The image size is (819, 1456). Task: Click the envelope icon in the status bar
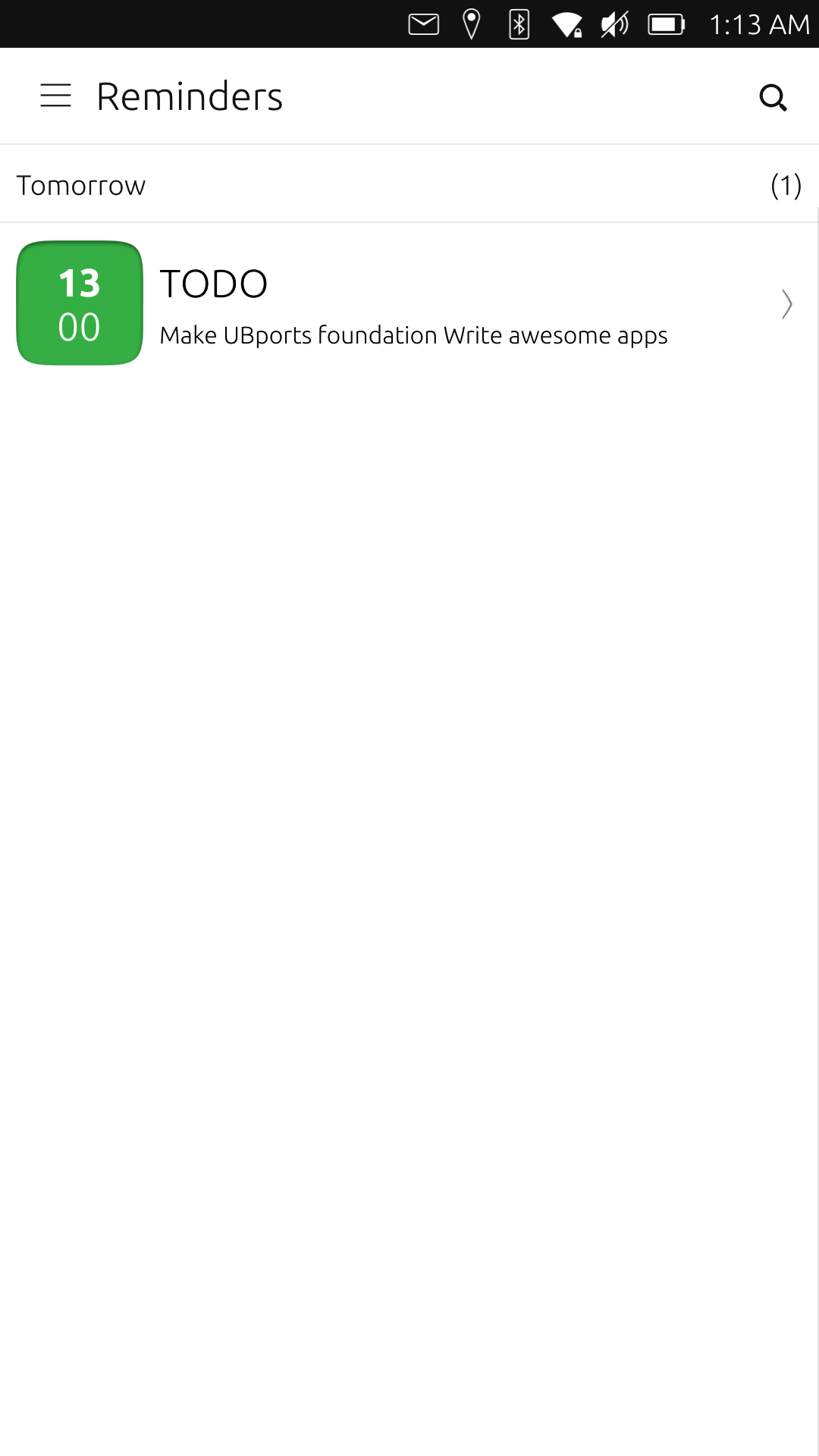tap(424, 24)
